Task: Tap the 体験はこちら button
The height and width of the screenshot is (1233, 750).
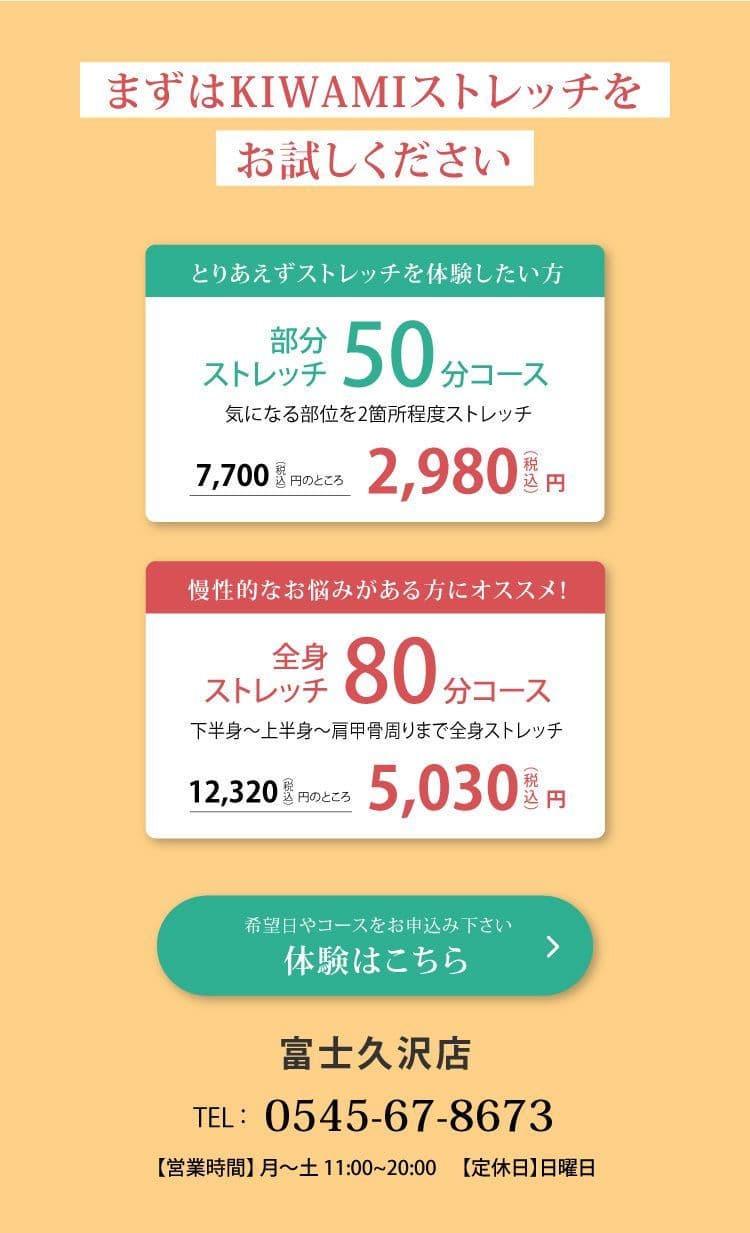Action: (x=375, y=946)
